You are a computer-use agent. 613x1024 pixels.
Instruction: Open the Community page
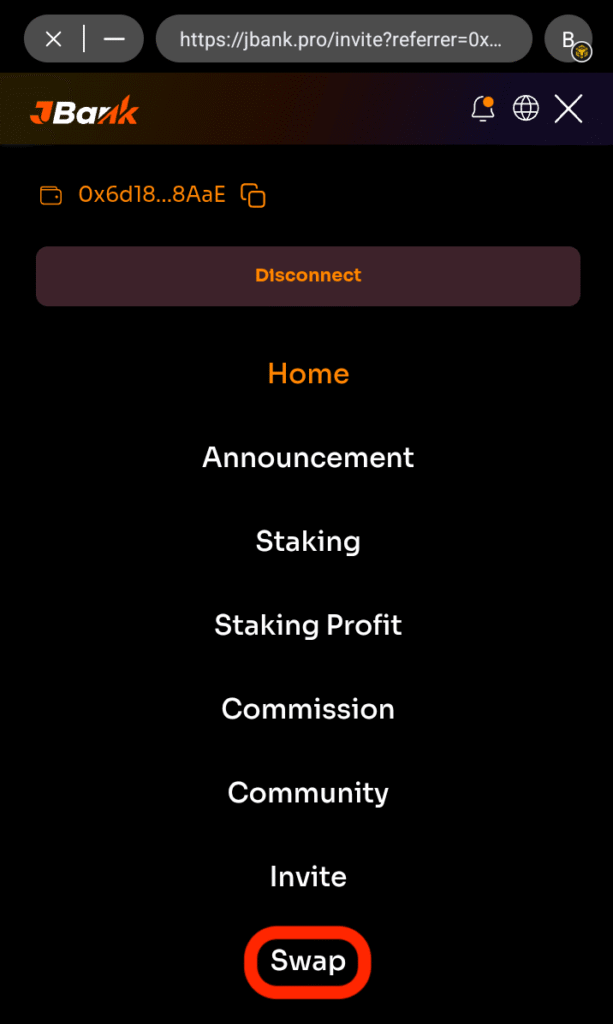click(x=308, y=793)
